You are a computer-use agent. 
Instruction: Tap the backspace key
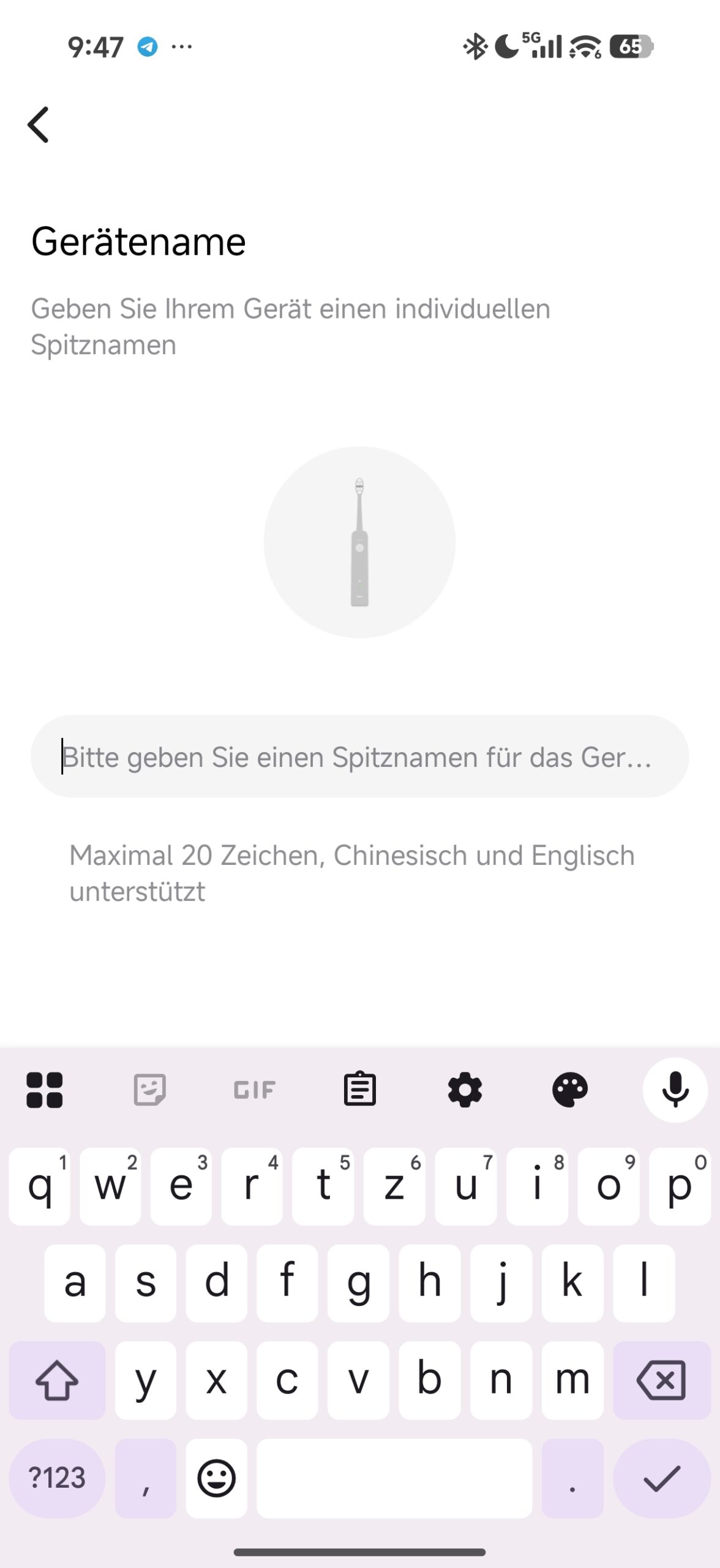[x=661, y=1380]
